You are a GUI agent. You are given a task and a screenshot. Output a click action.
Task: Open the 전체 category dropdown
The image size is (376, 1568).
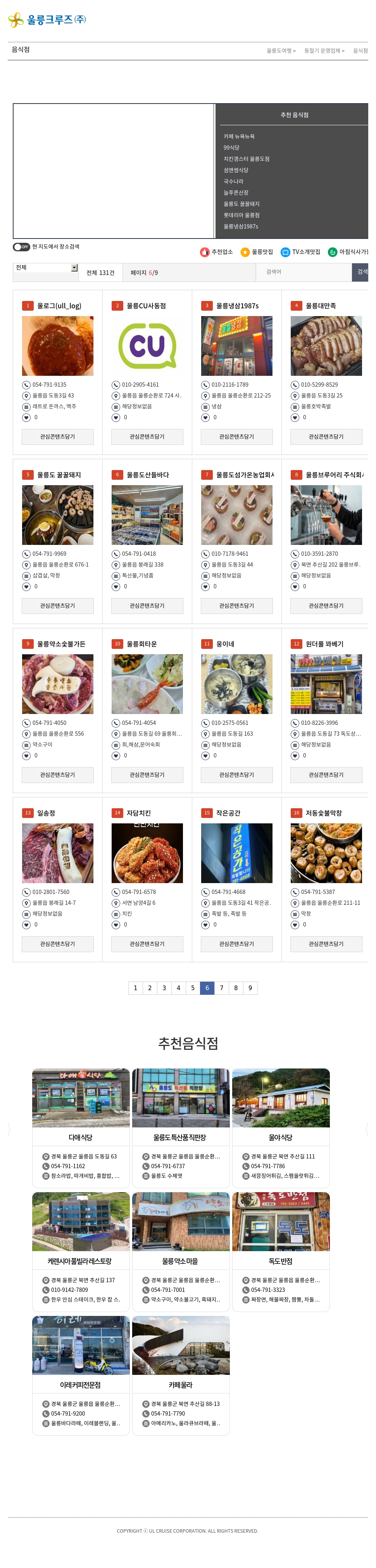click(46, 268)
